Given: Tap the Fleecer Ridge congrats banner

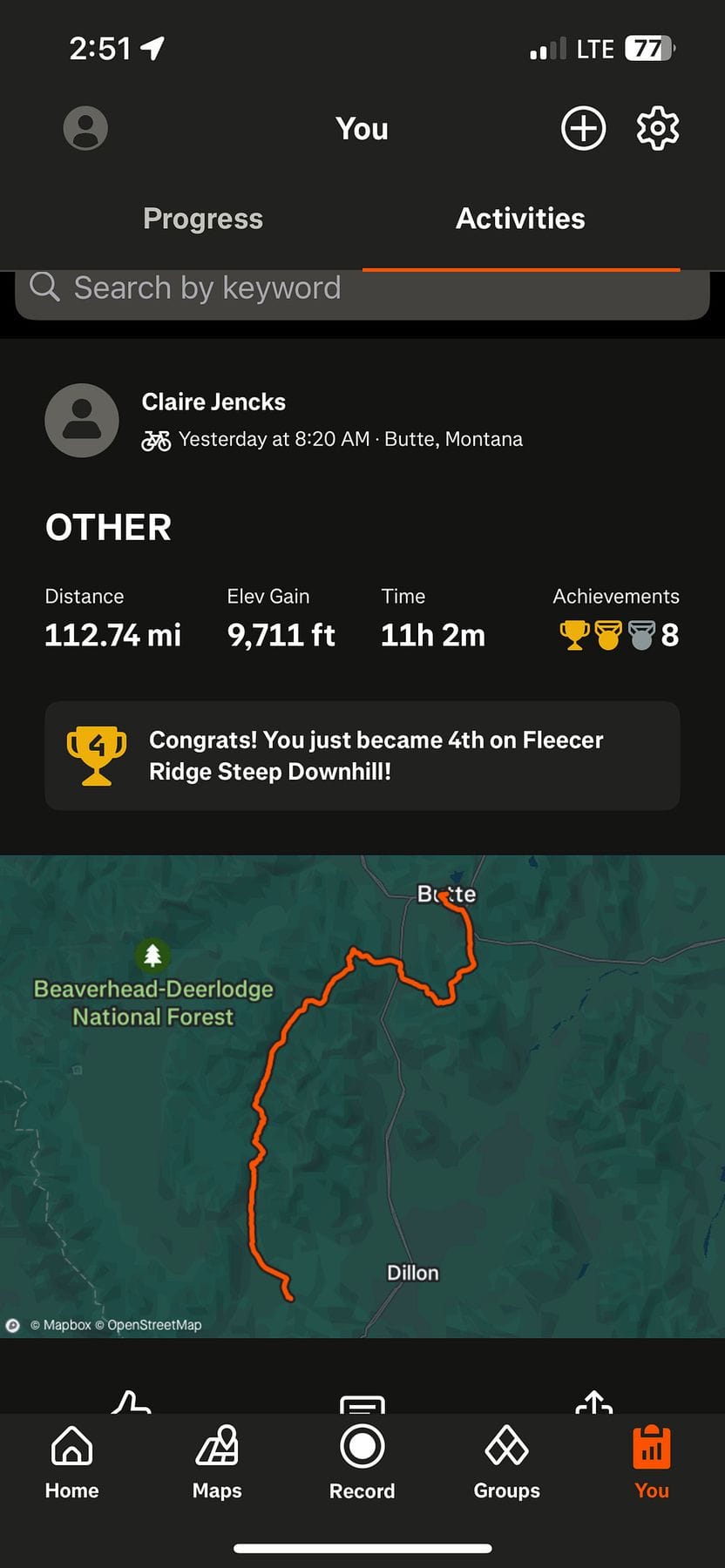Looking at the screenshot, I should (362, 755).
